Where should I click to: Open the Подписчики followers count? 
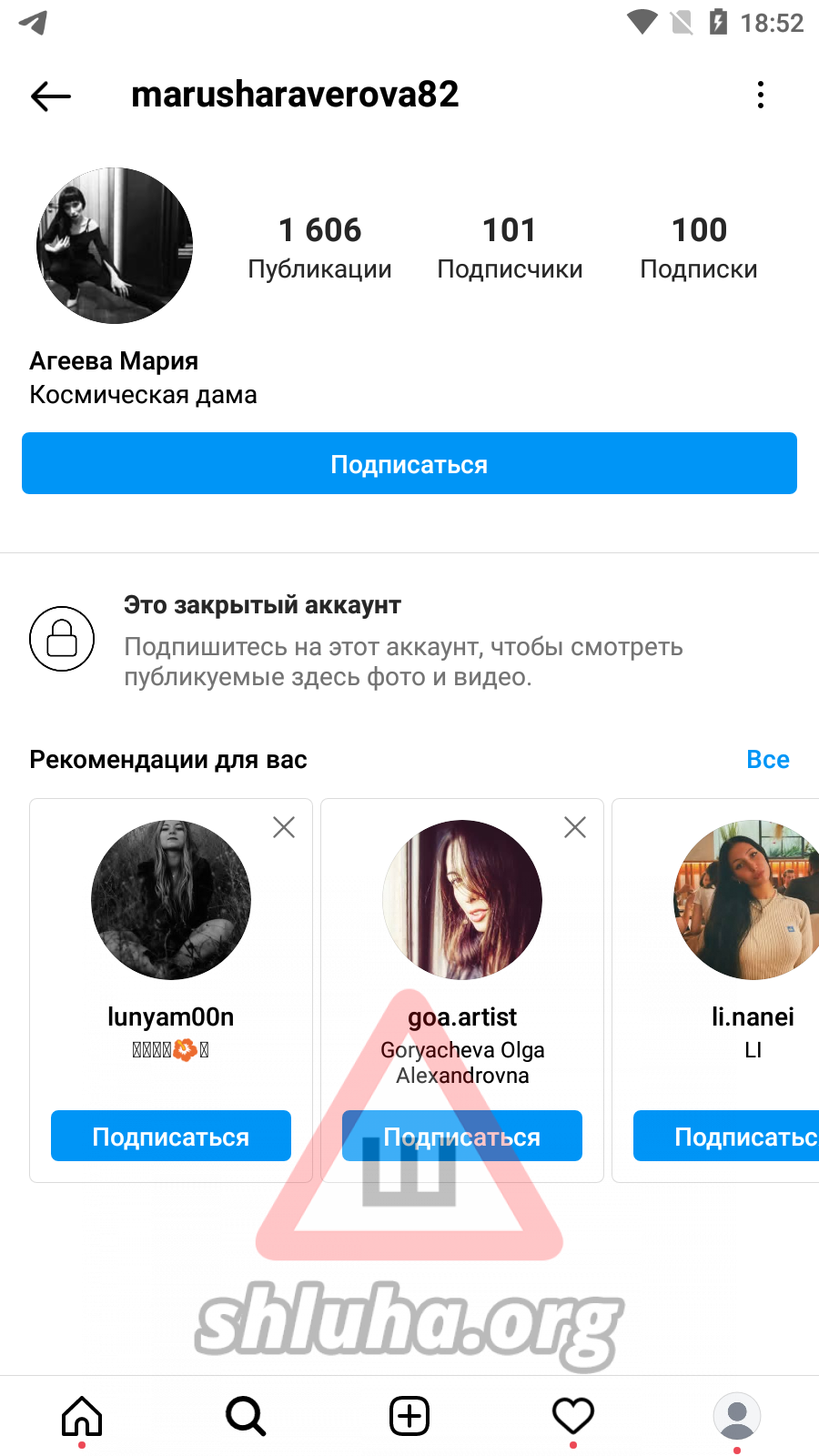click(x=510, y=248)
